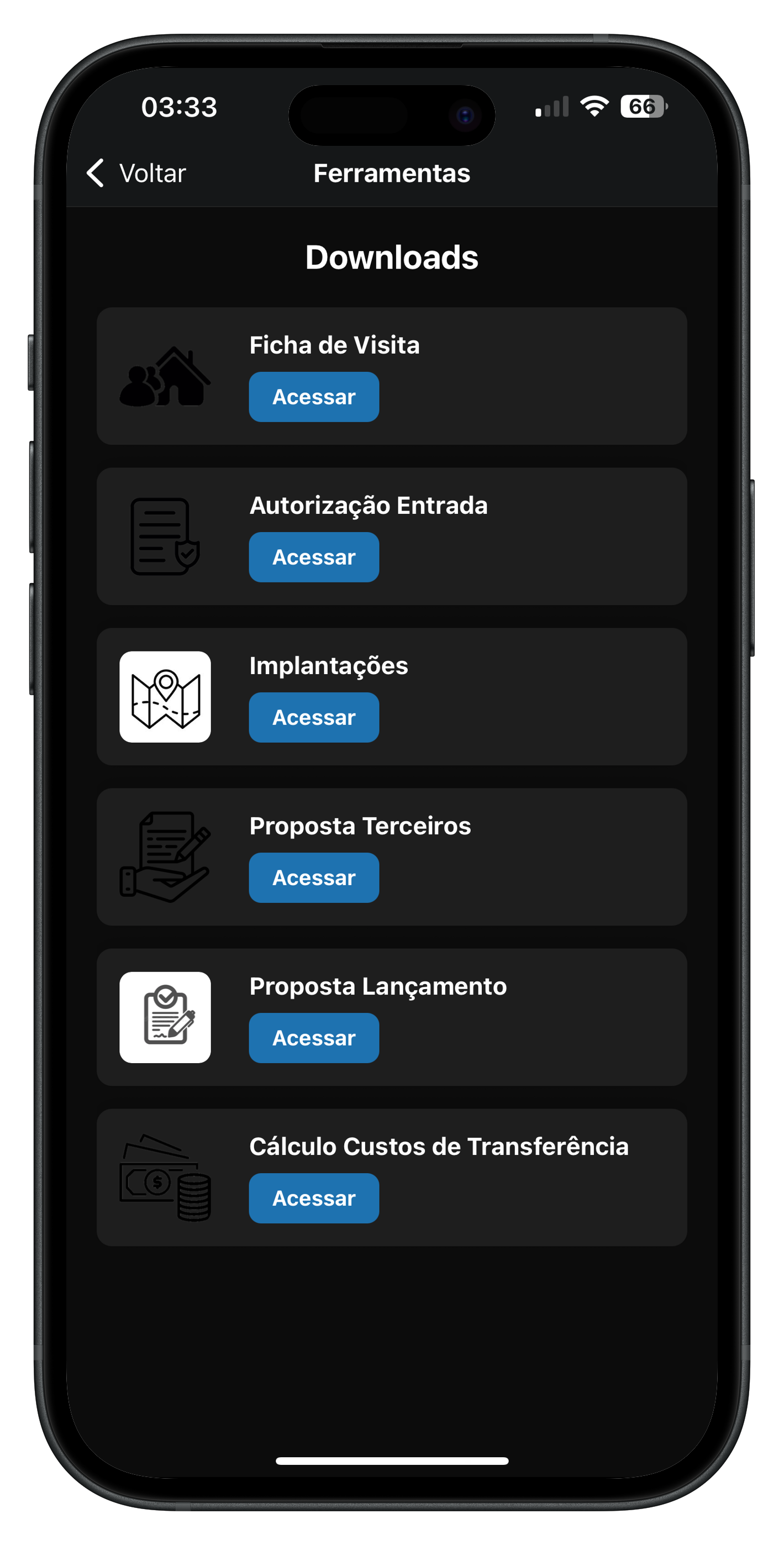Tap the Proposta Terceiros hand-and-document icon
Image resolution: width=784 pixels, height=1545 pixels.
pyautogui.click(x=166, y=856)
